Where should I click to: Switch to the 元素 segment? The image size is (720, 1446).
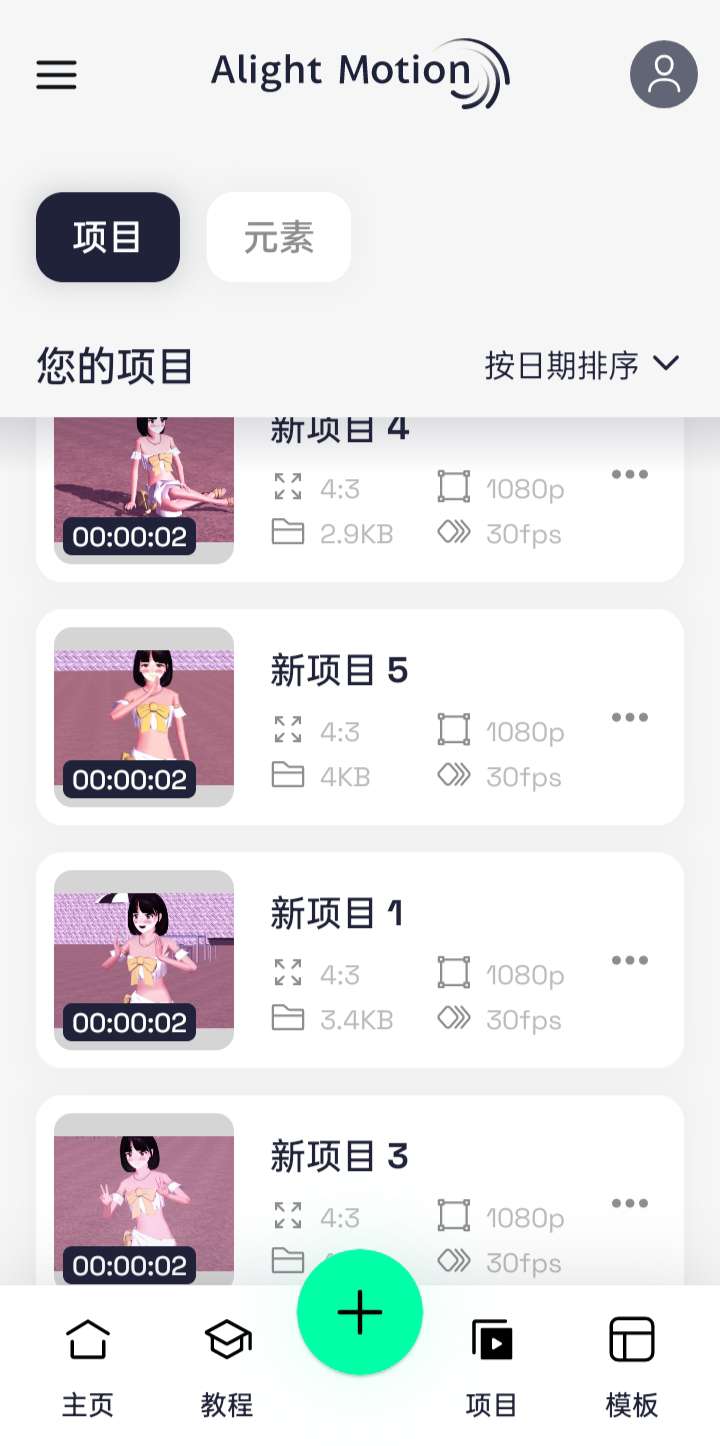coord(279,237)
